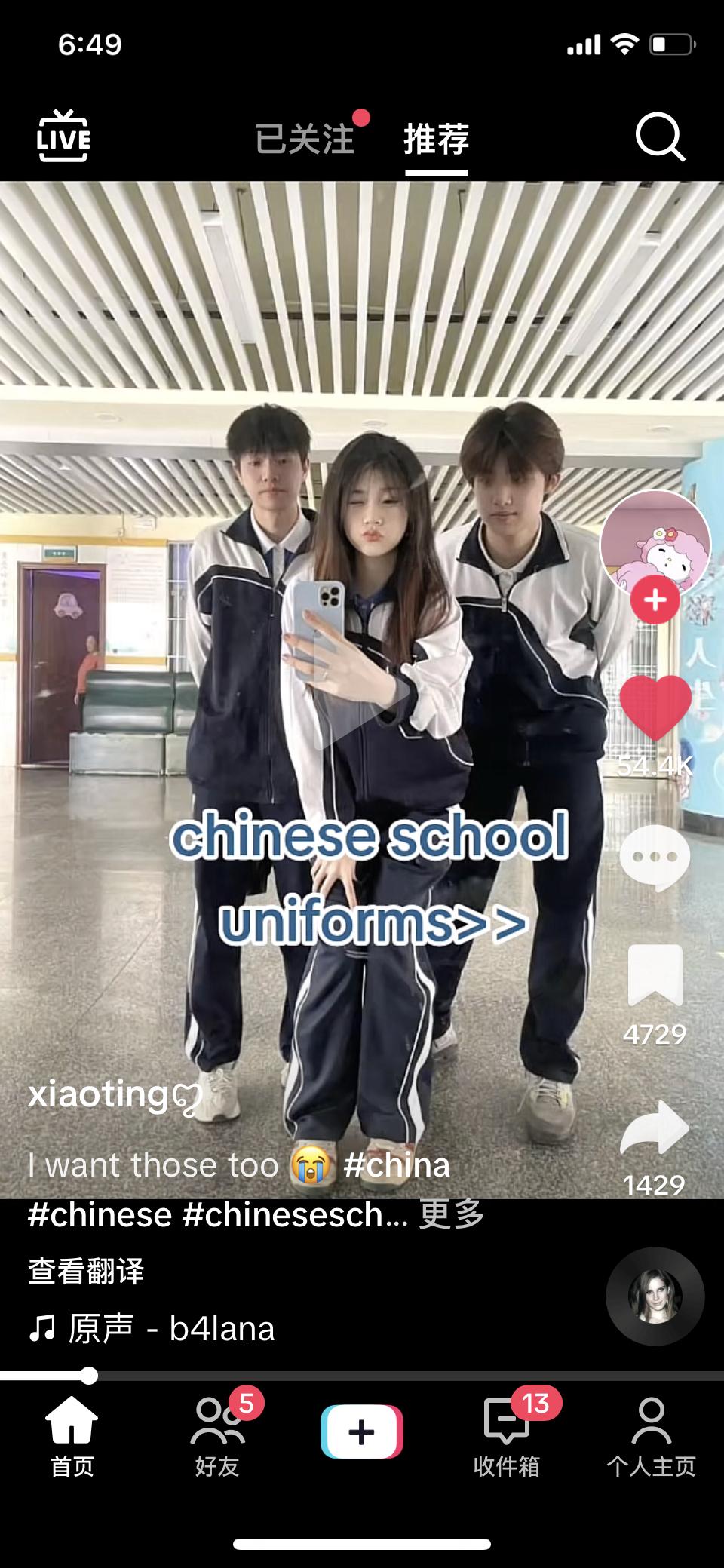The image size is (724, 1568).
Task: Open the search icon
Action: (659, 137)
